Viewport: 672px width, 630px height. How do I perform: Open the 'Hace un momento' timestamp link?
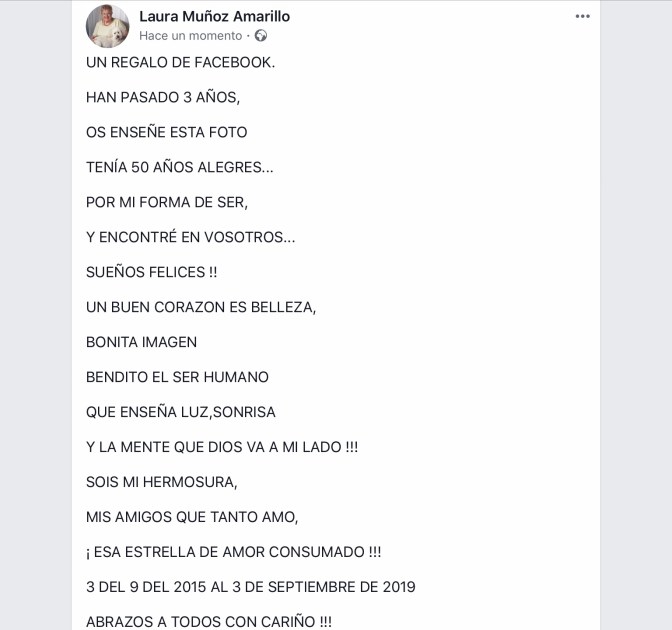(190, 36)
